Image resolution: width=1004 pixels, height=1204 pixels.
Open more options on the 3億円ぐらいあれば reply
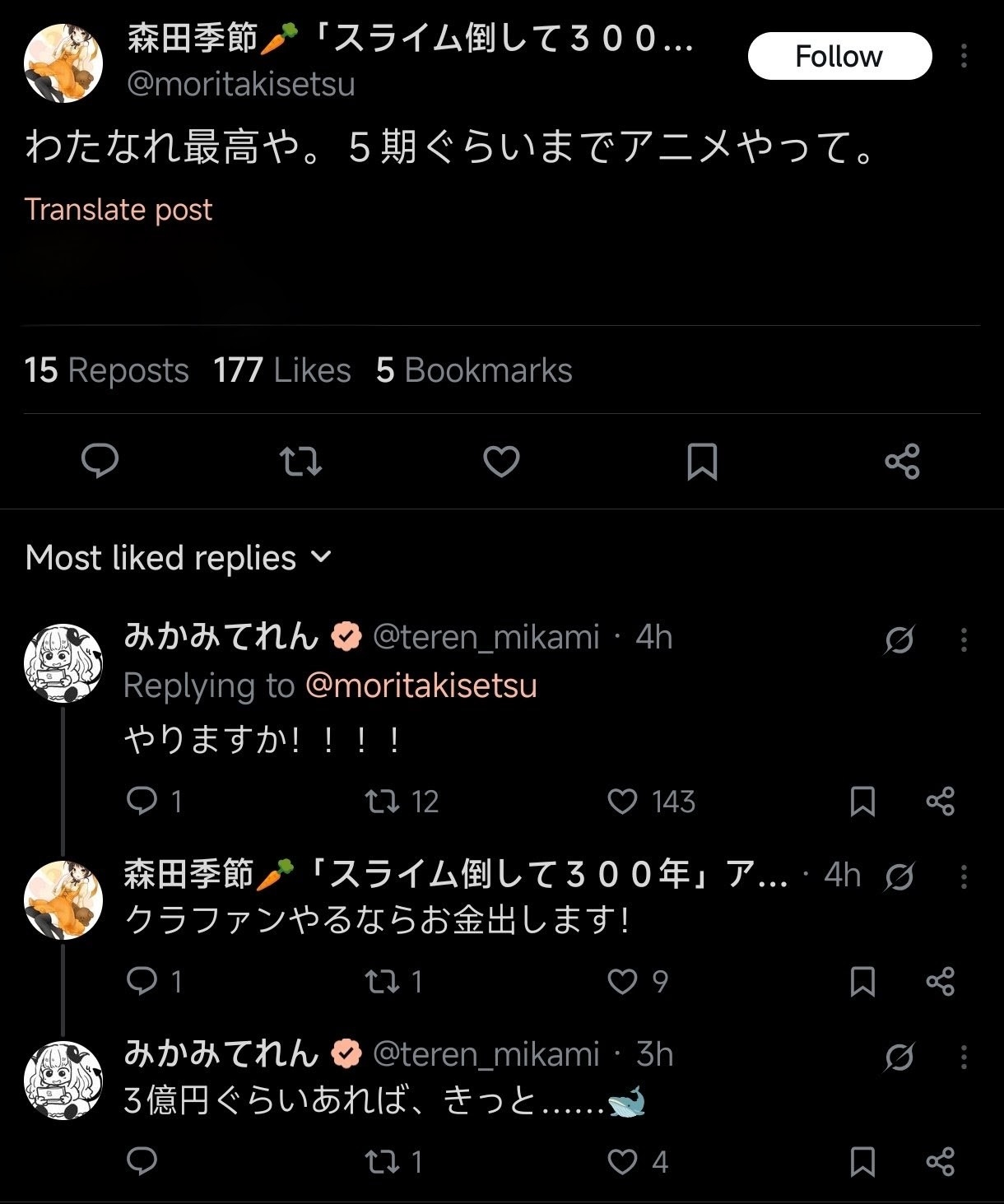point(964,1057)
